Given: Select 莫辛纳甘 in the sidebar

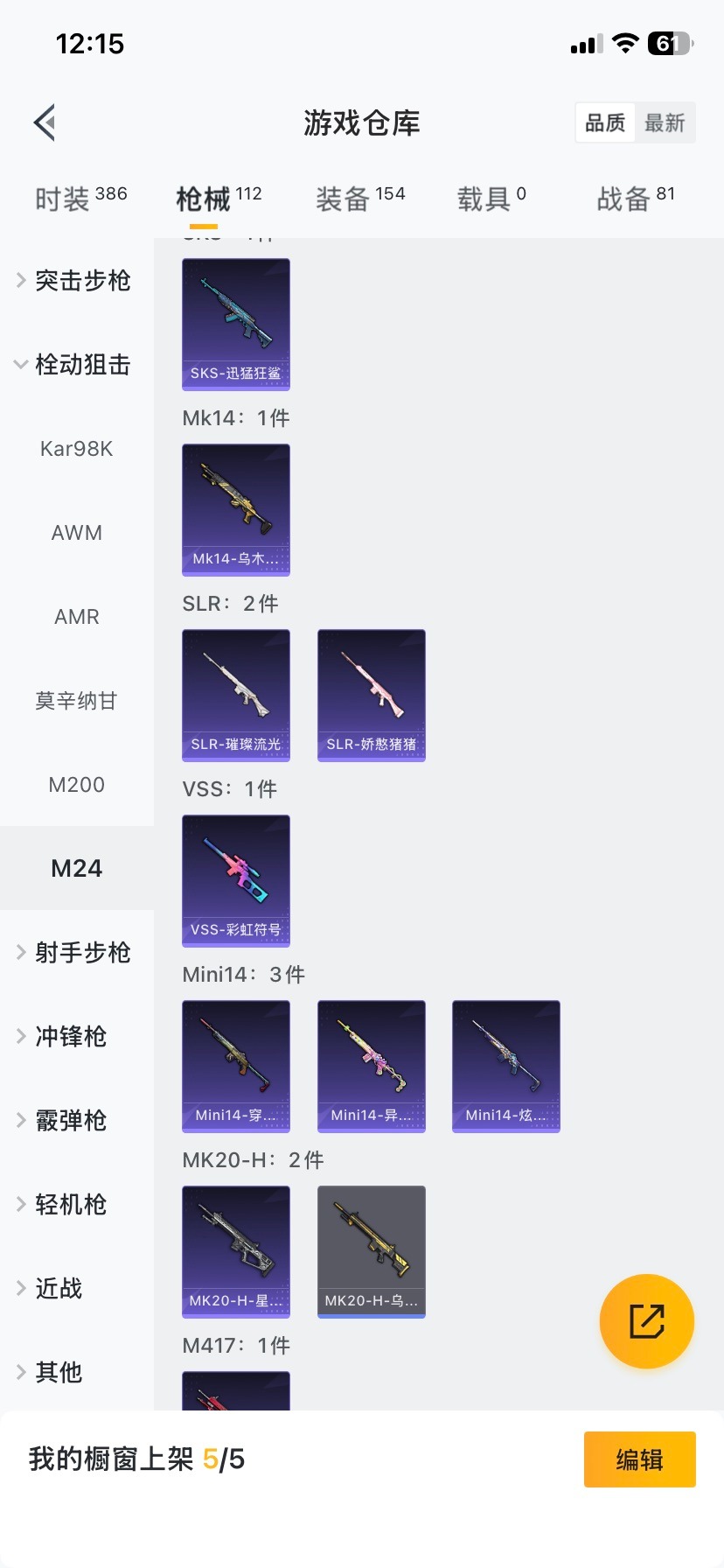Looking at the screenshot, I should coord(76,700).
